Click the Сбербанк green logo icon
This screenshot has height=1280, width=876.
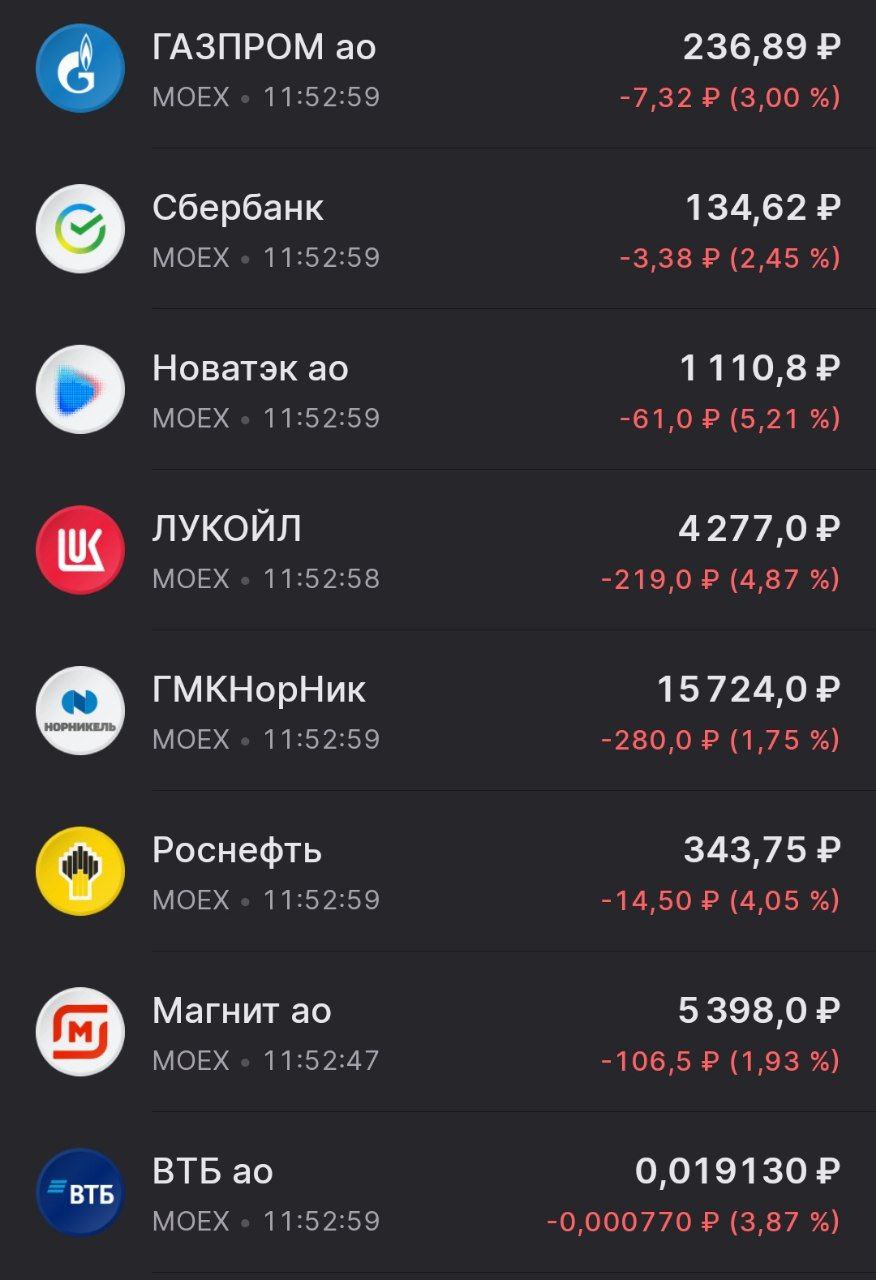[x=80, y=229]
